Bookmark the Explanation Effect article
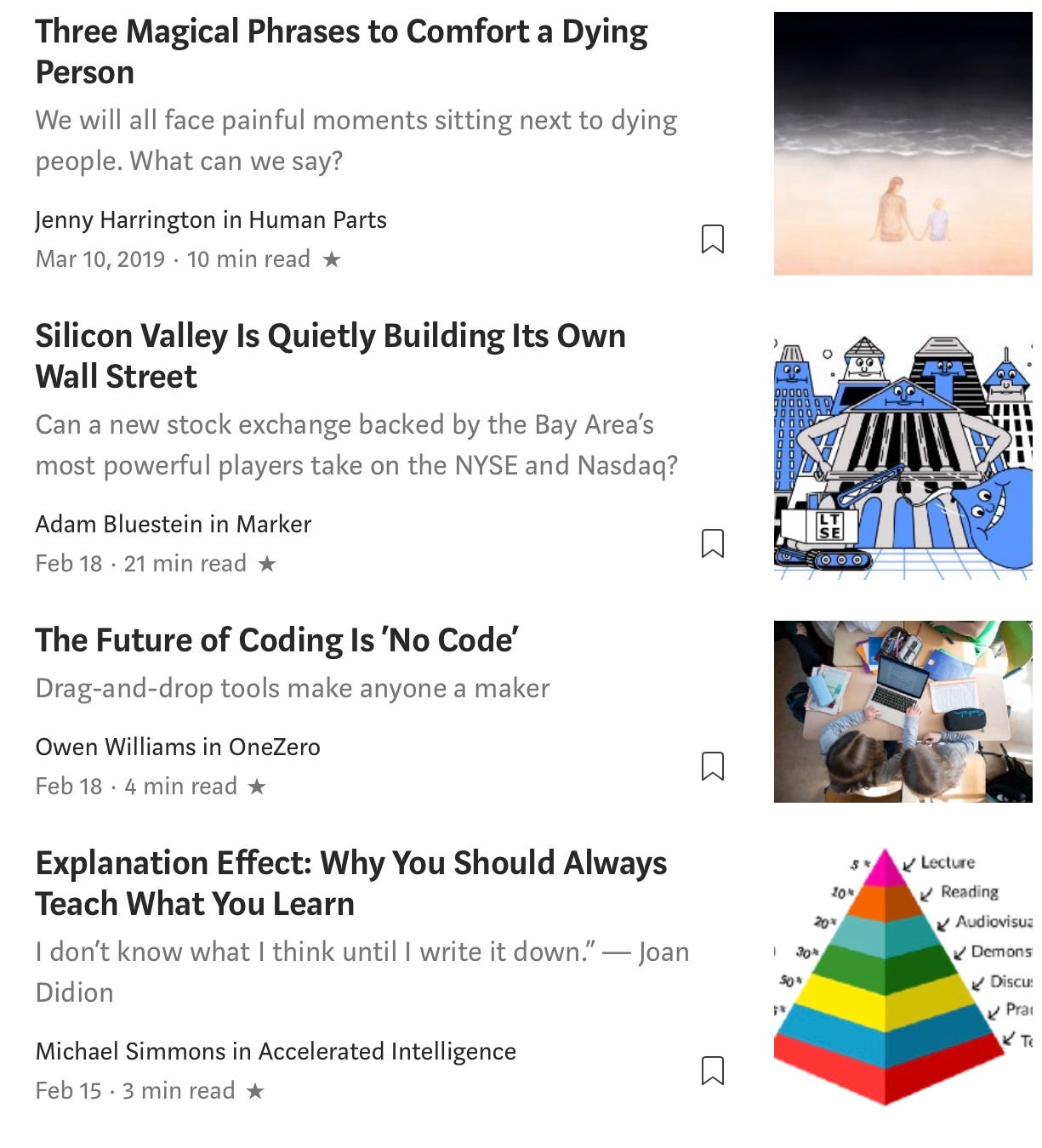 pos(713,1070)
